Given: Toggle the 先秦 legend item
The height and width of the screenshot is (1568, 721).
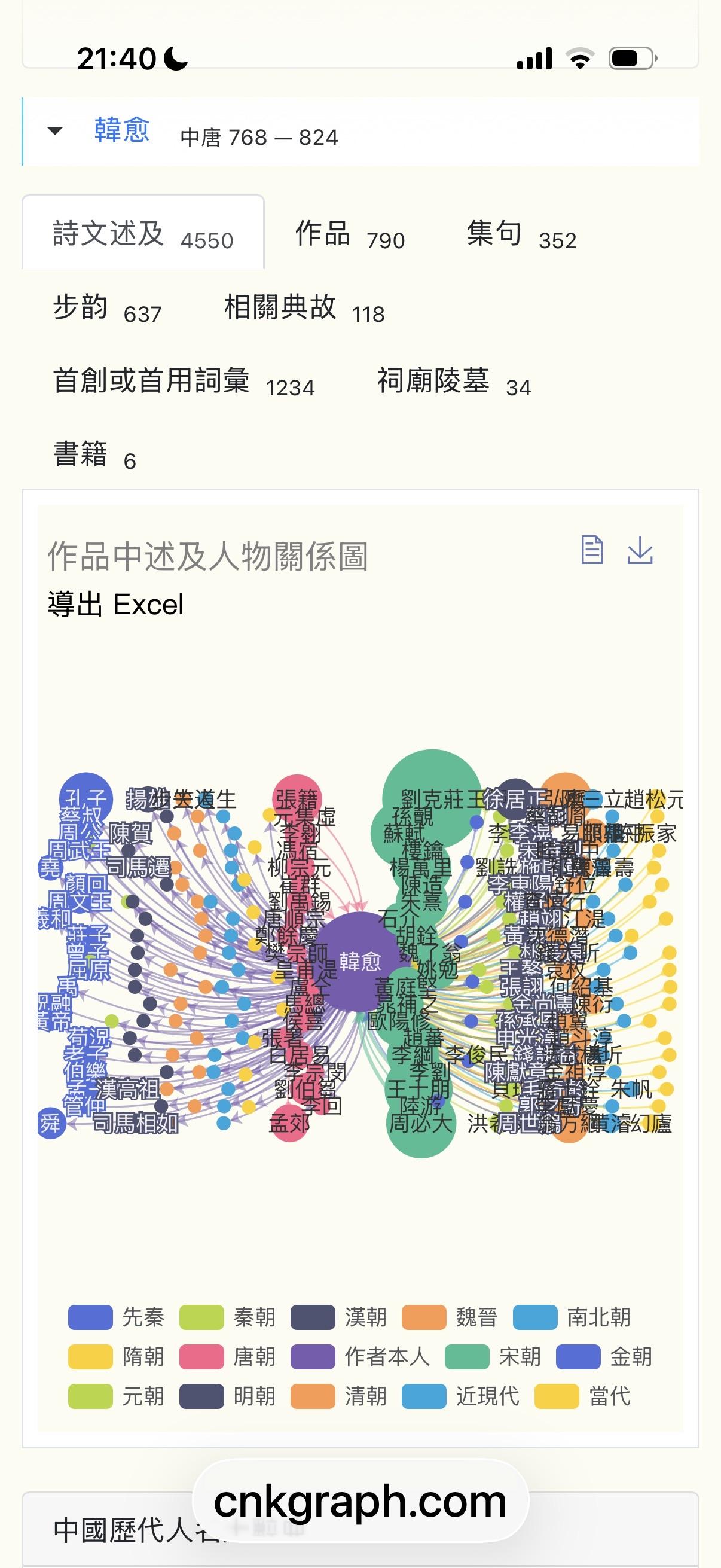Looking at the screenshot, I should click(115, 1318).
